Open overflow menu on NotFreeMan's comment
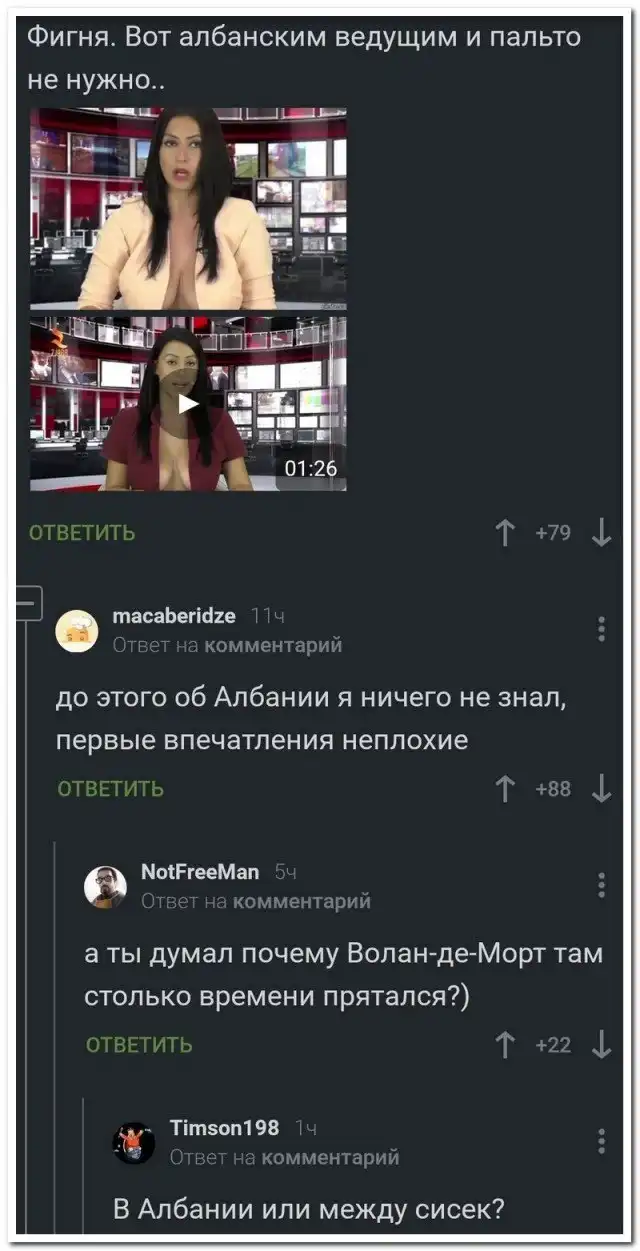Viewport: 640px width, 1251px height. click(601, 885)
